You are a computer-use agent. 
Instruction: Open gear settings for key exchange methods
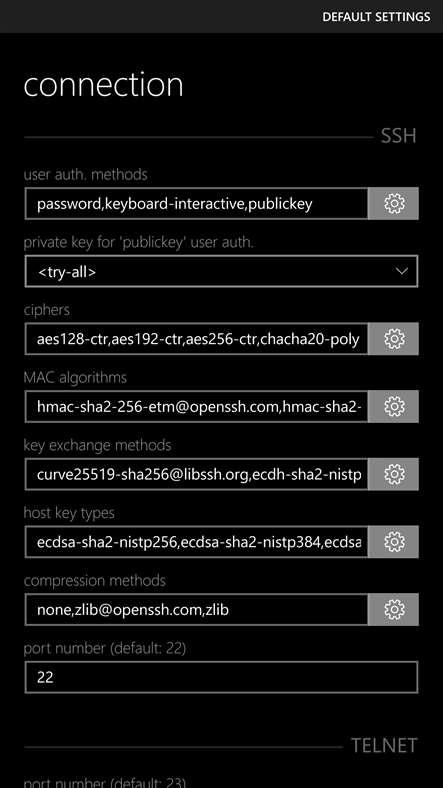pyautogui.click(x=393, y=474)
